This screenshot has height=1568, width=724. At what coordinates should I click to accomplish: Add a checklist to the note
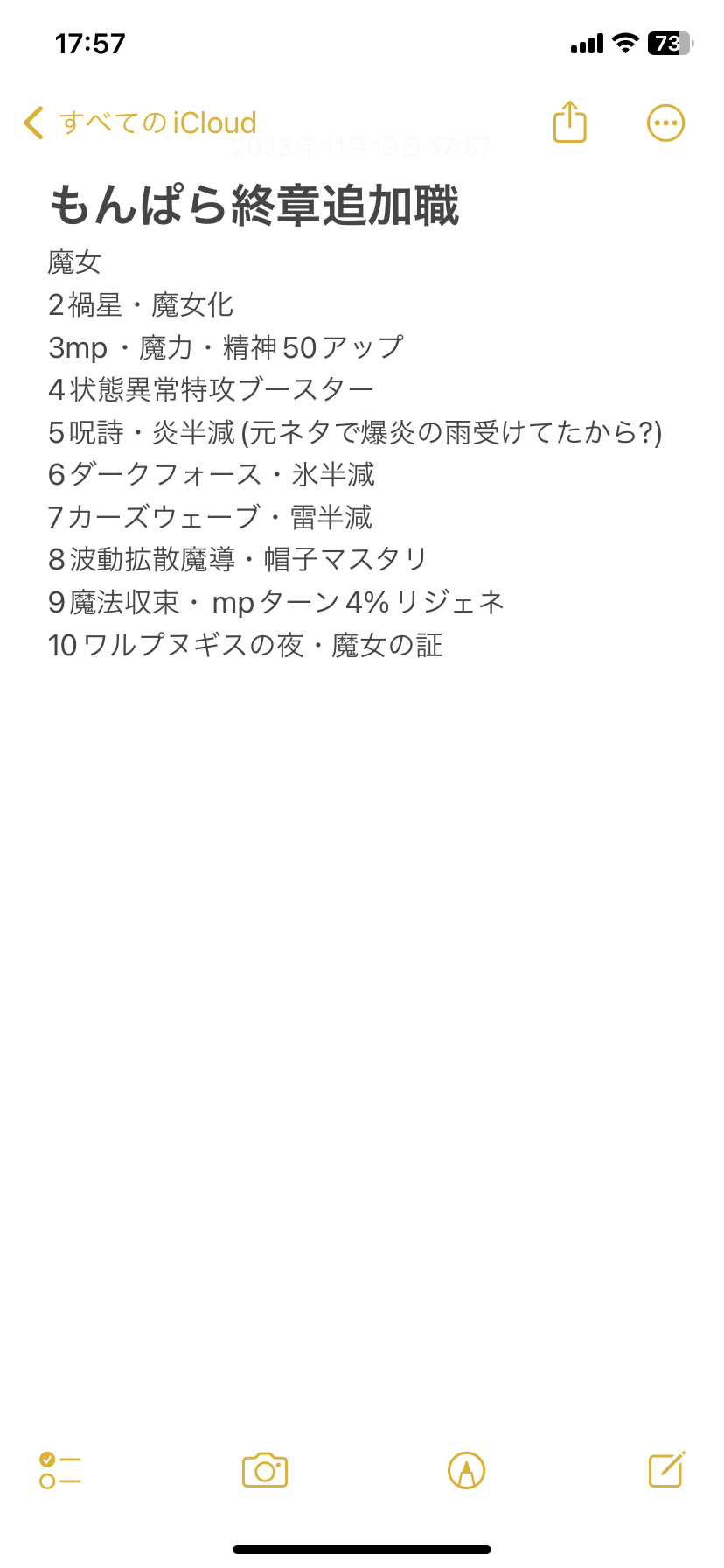pos(60,1470)
